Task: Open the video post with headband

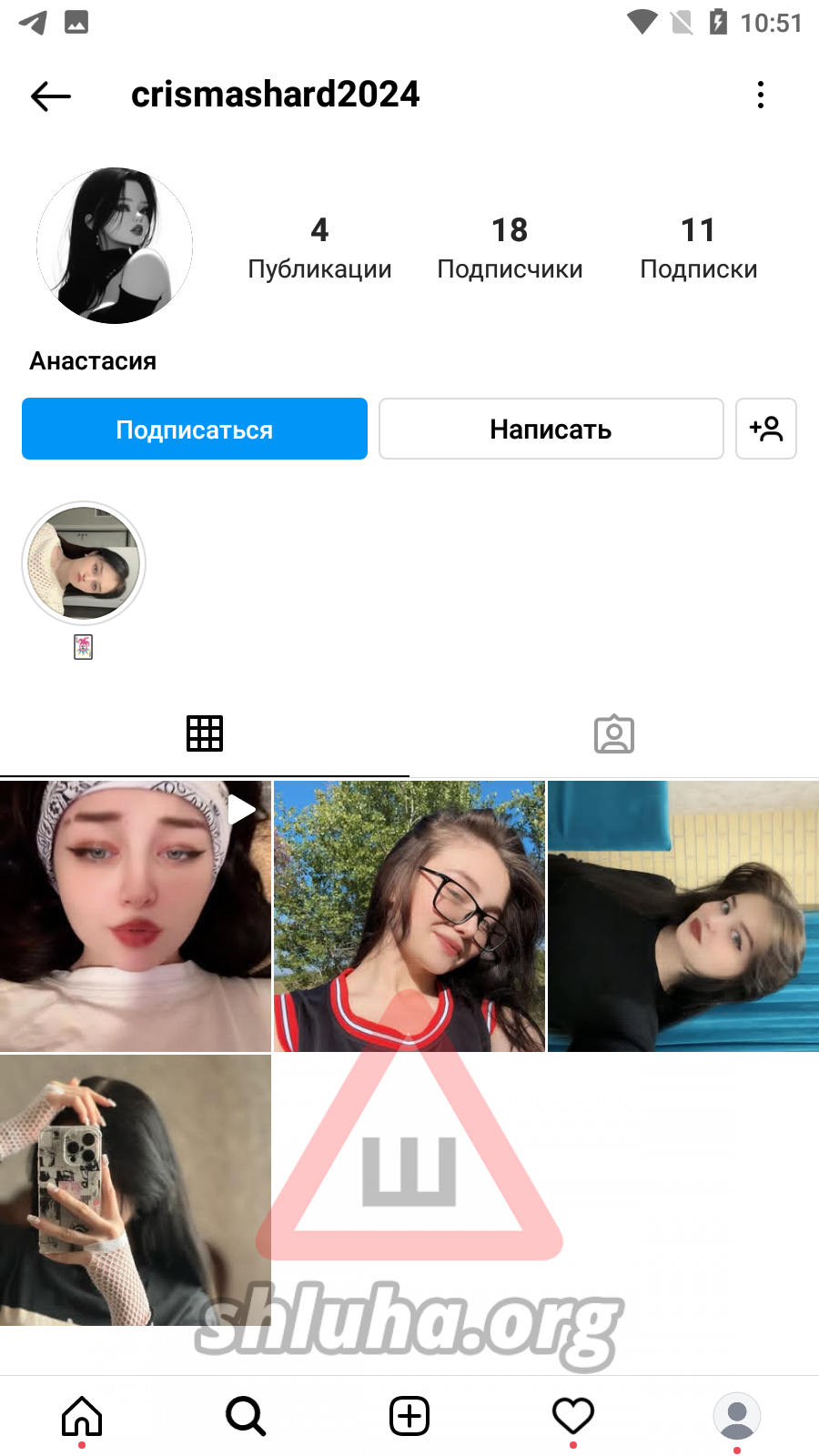Action: [135, 915]
